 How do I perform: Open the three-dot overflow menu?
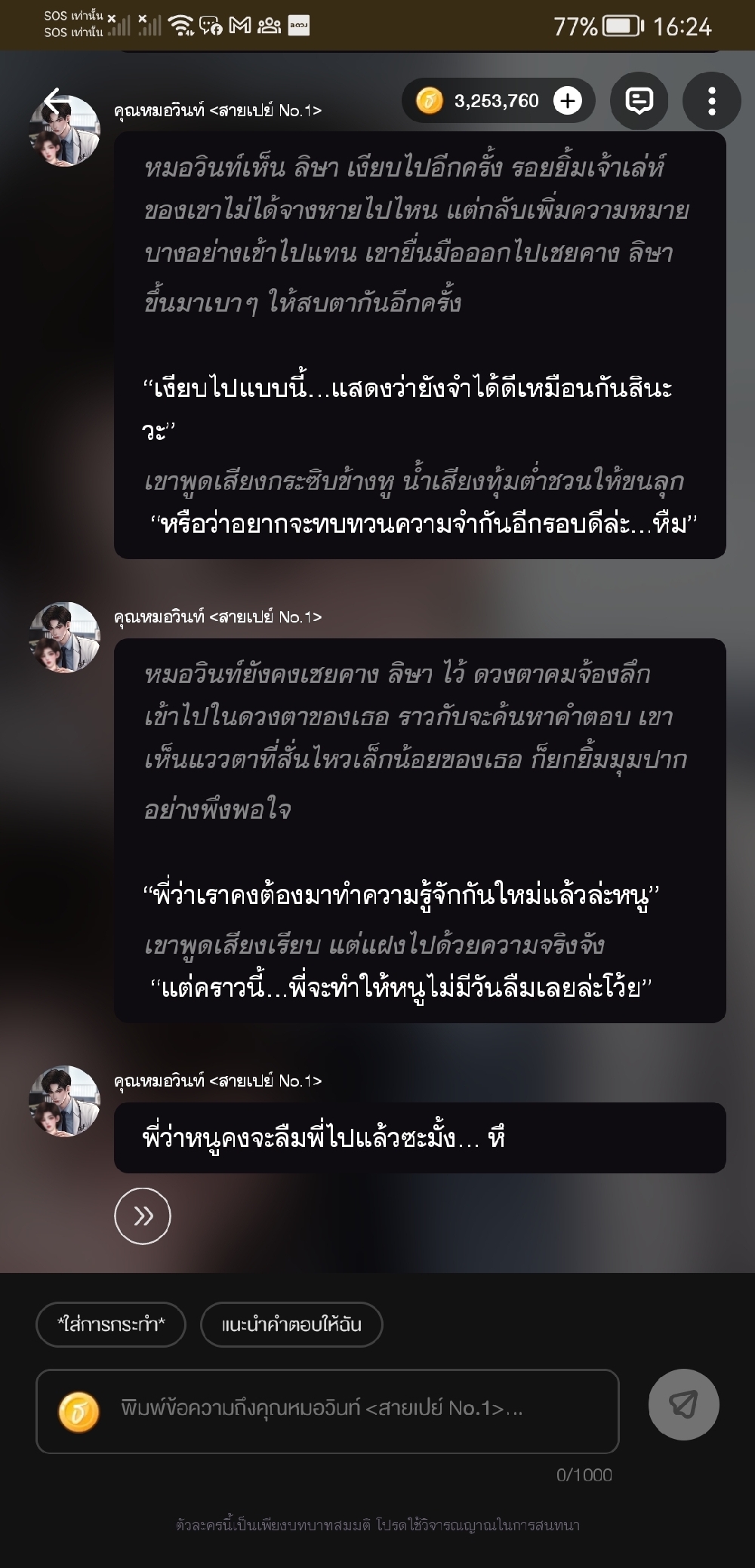tap(711, 100)
